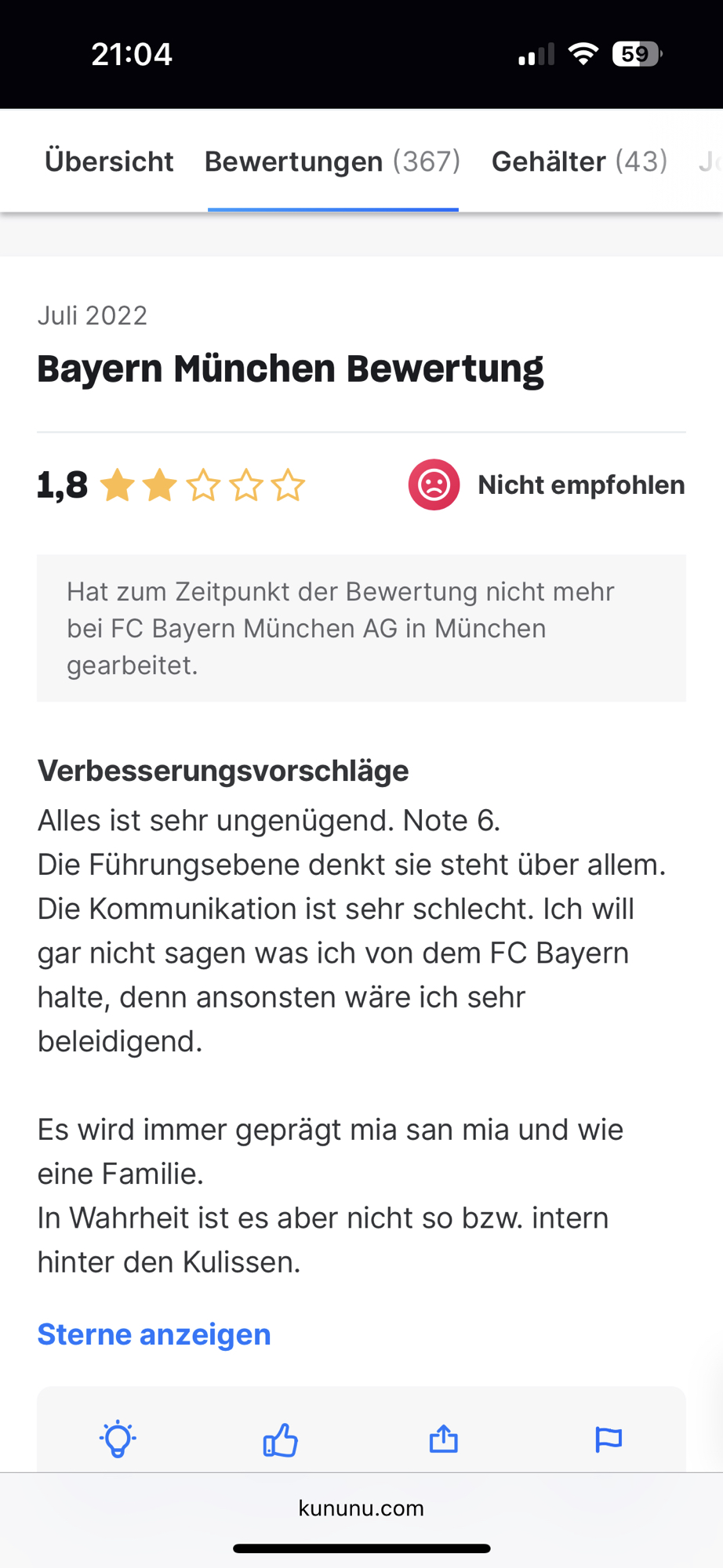723x1568 pixels.
Task: Select the Bewertungen tab
Action: coord(332,162)
